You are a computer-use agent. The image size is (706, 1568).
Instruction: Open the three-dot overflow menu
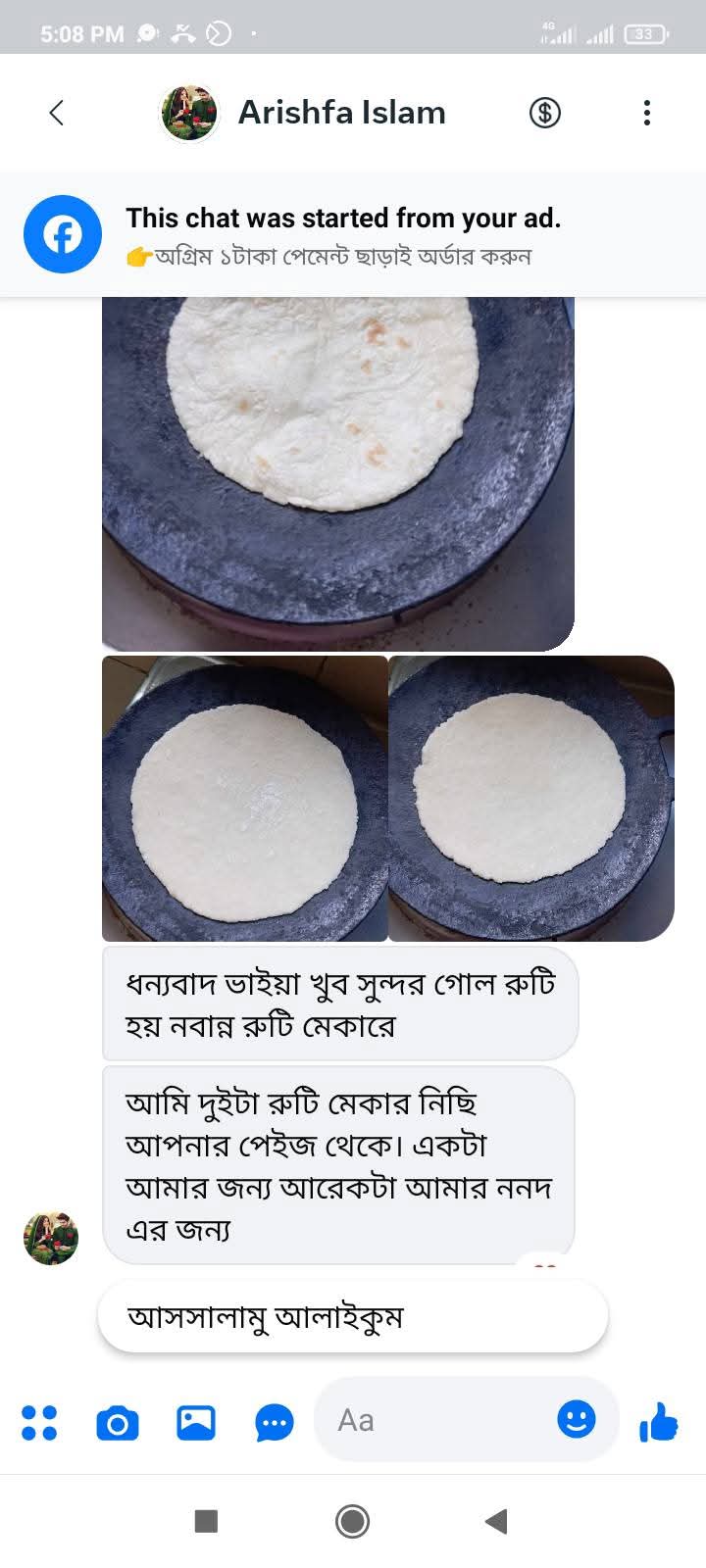646,113
